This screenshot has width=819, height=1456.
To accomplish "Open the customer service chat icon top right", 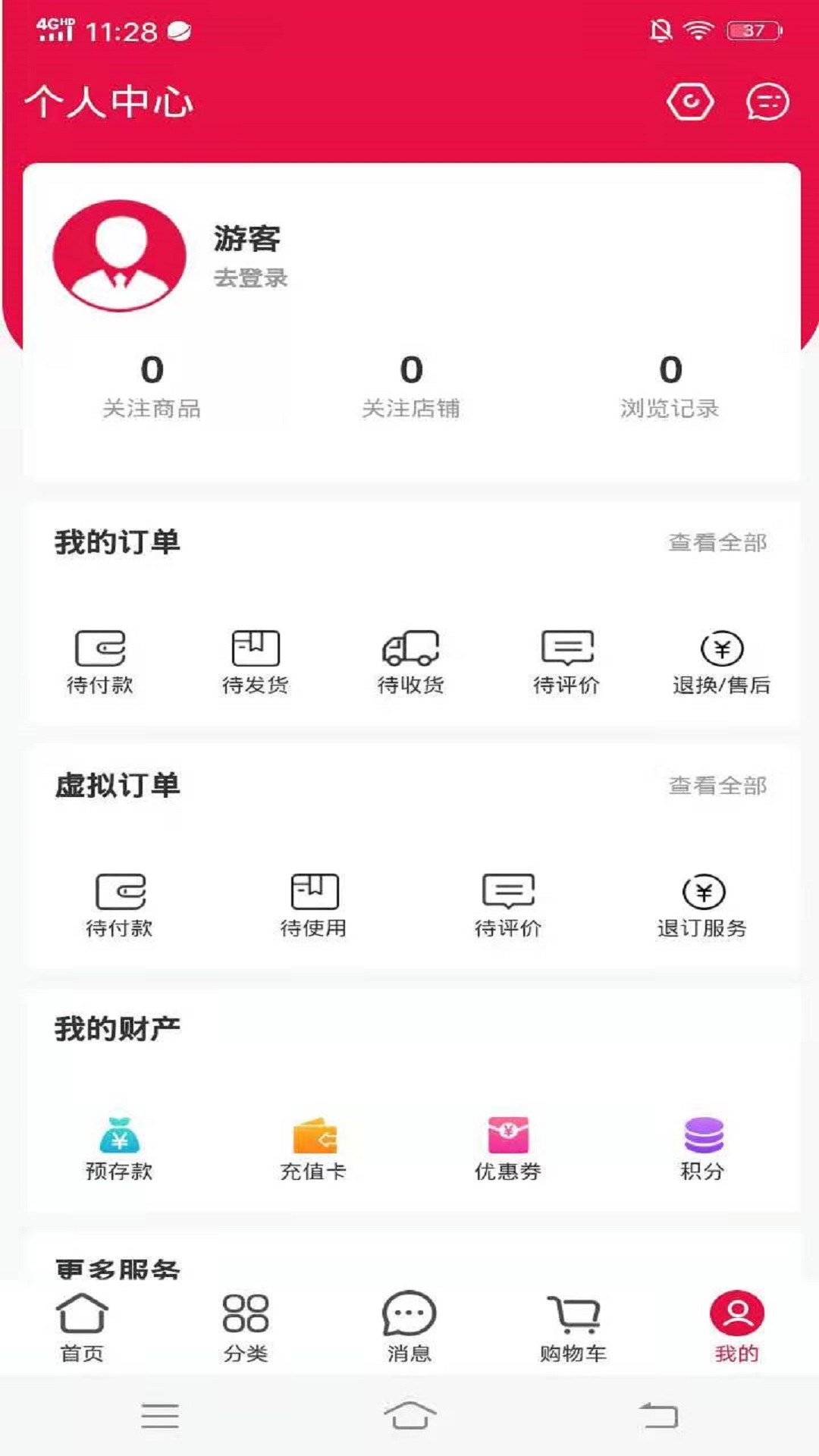I will point(767,102).
